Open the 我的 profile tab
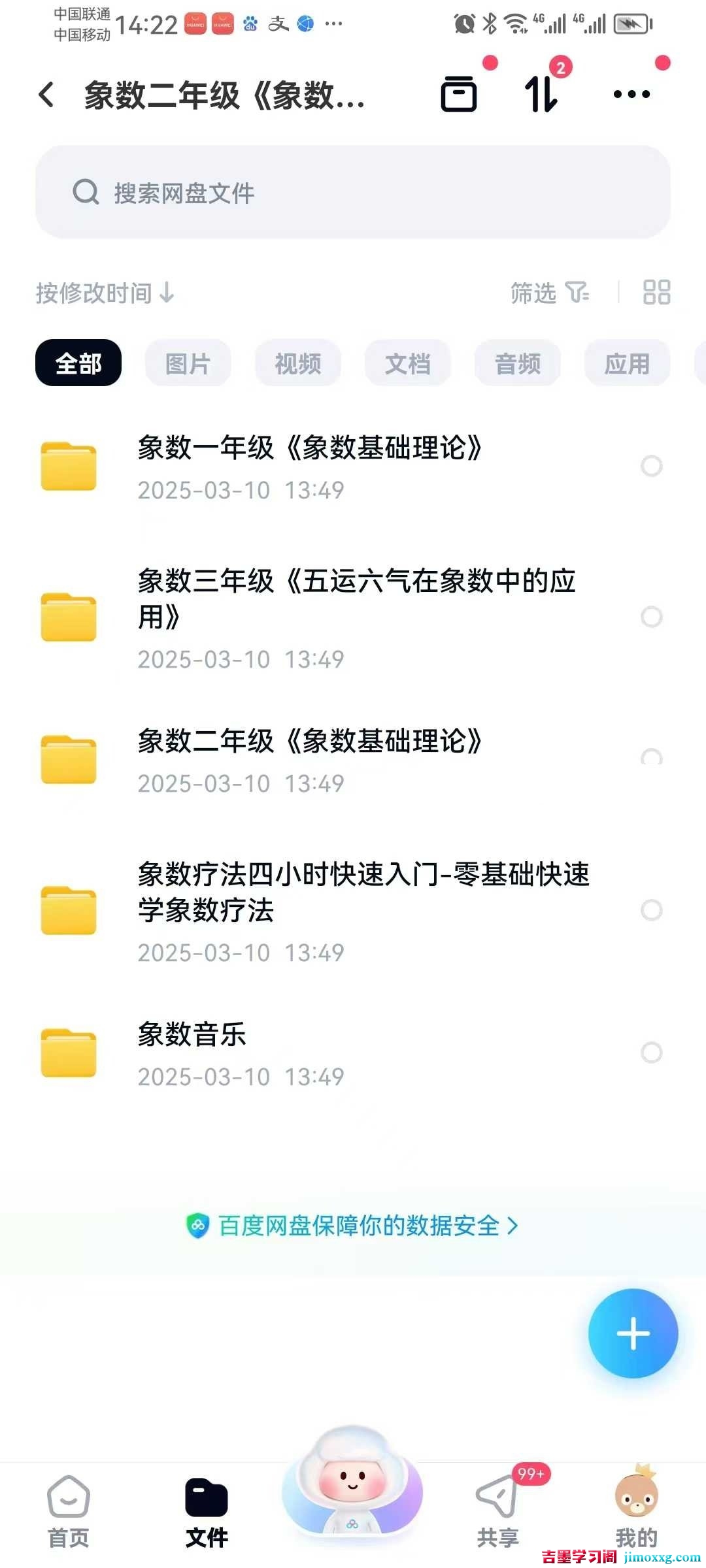 [636, 1512]
